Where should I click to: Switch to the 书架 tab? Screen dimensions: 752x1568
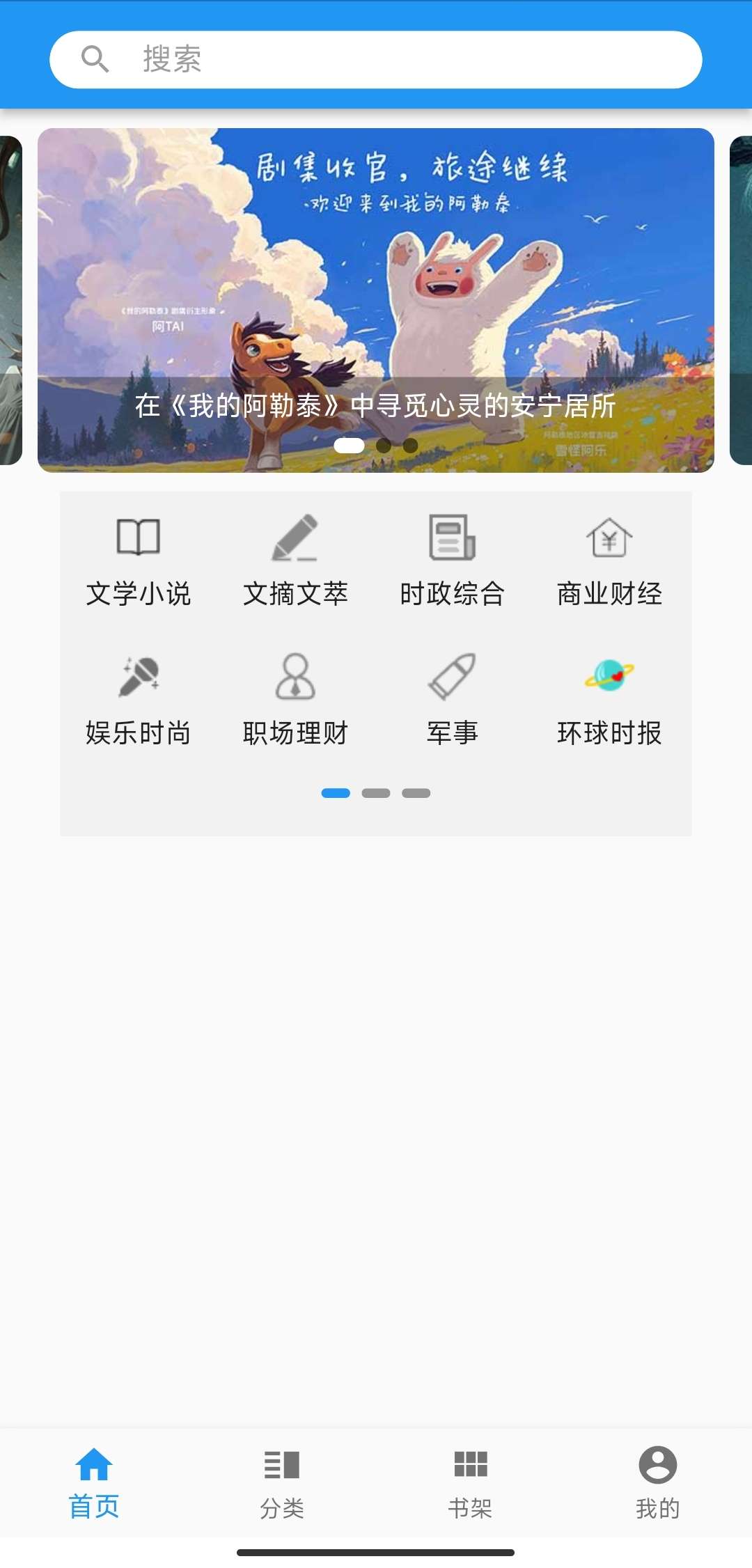coord(470,1482)
